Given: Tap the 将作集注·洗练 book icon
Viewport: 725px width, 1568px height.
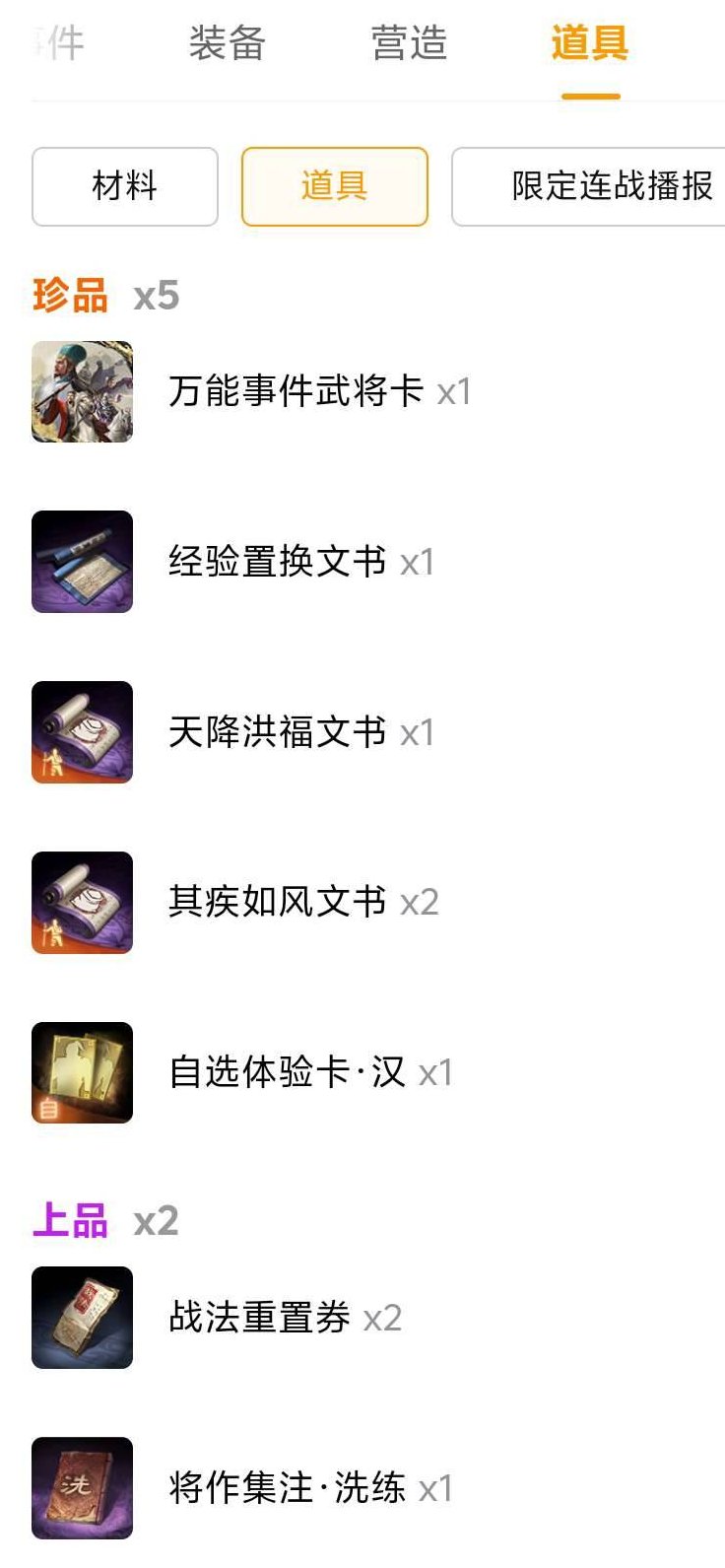Looking at the screenshot, I should coord(82,1488).
